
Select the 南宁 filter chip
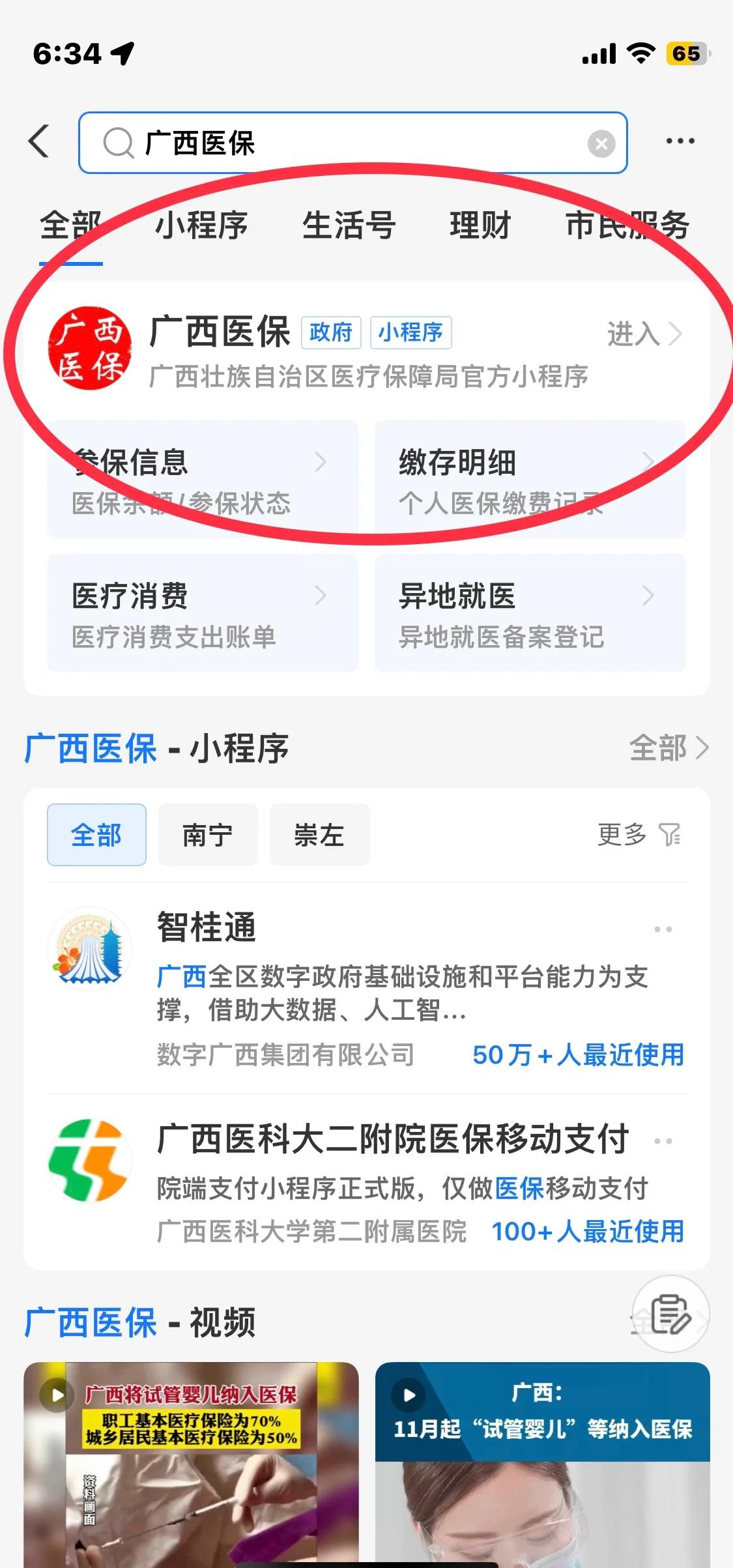click(208, 835)
